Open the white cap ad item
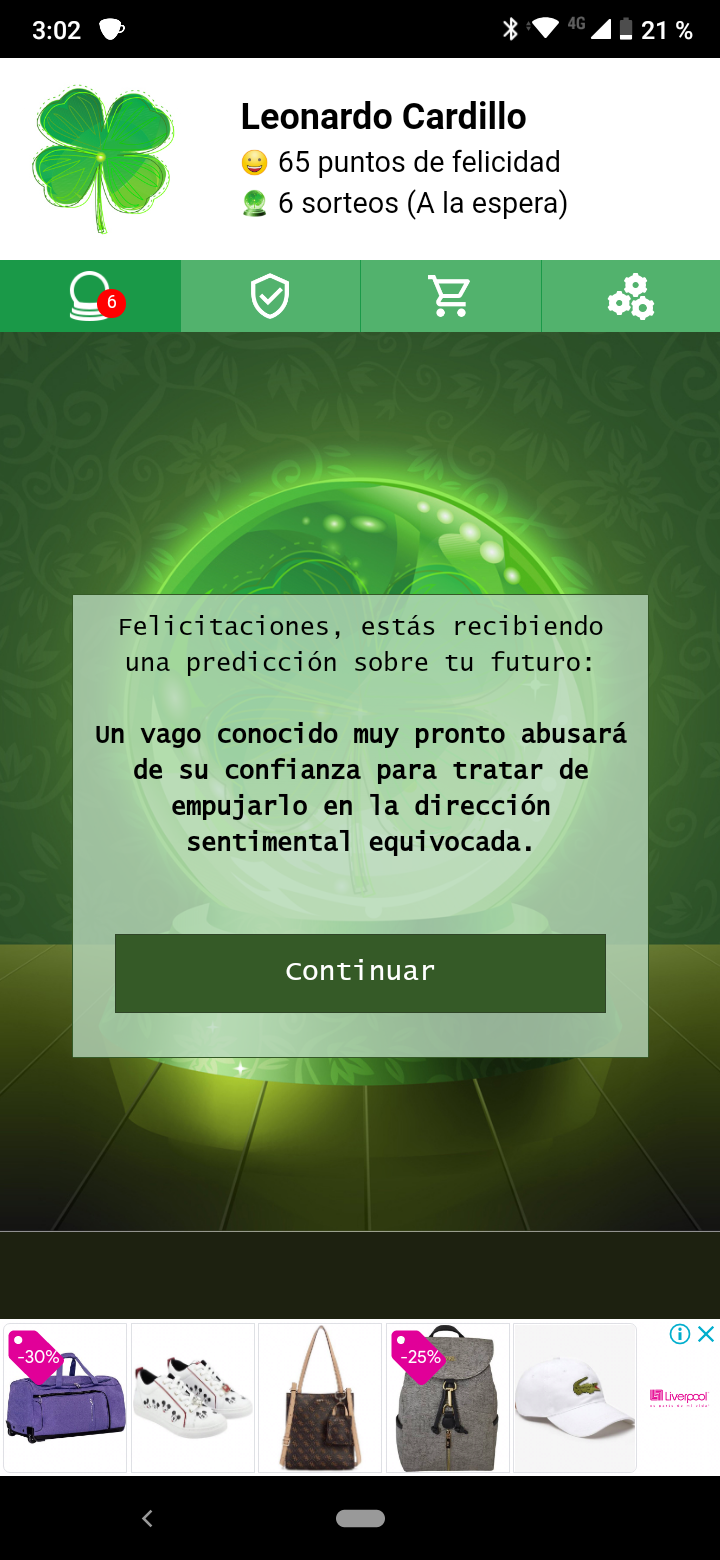The width and height of the screenshot is (720, 1560). pos(575,1398)
